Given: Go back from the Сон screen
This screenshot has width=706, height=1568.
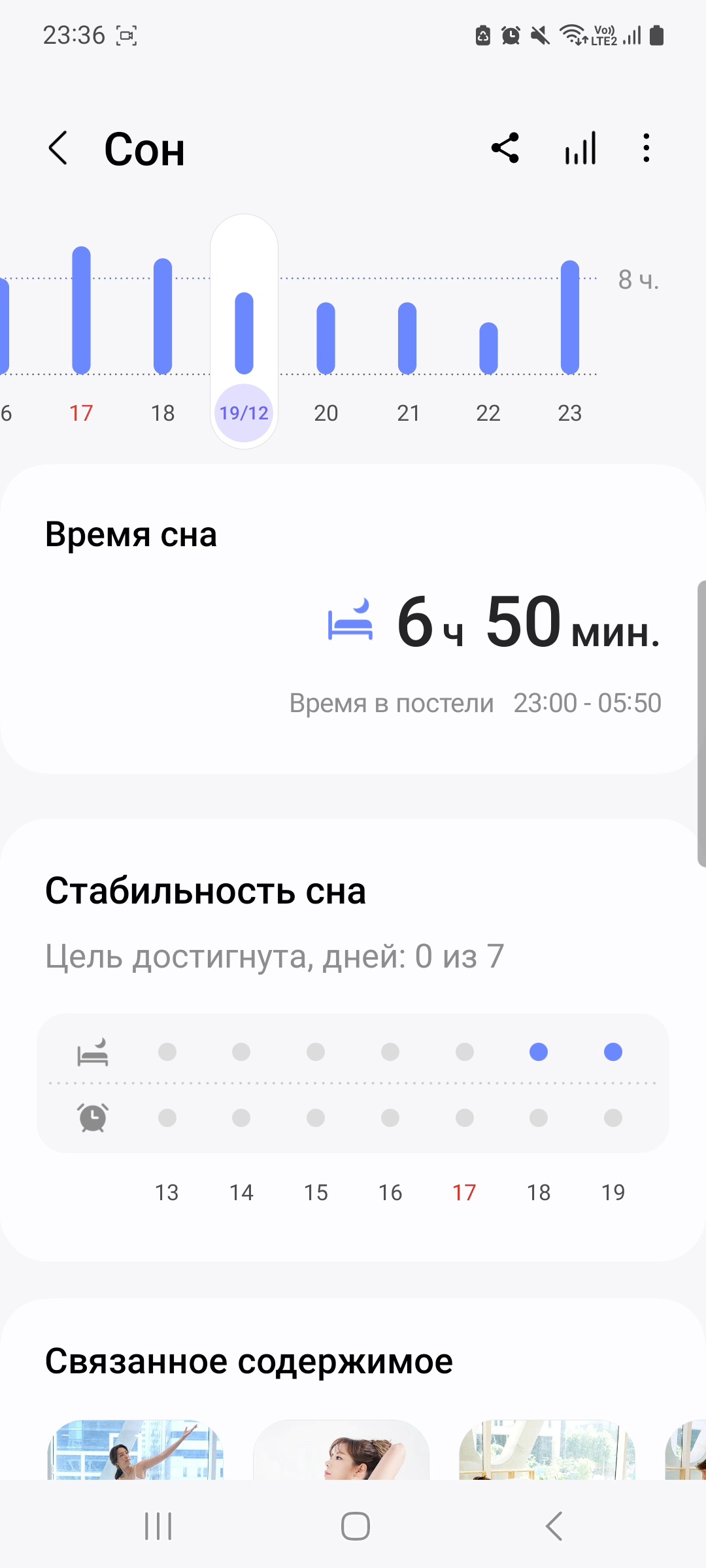Looking at the screenshot, I should (58, 148).
